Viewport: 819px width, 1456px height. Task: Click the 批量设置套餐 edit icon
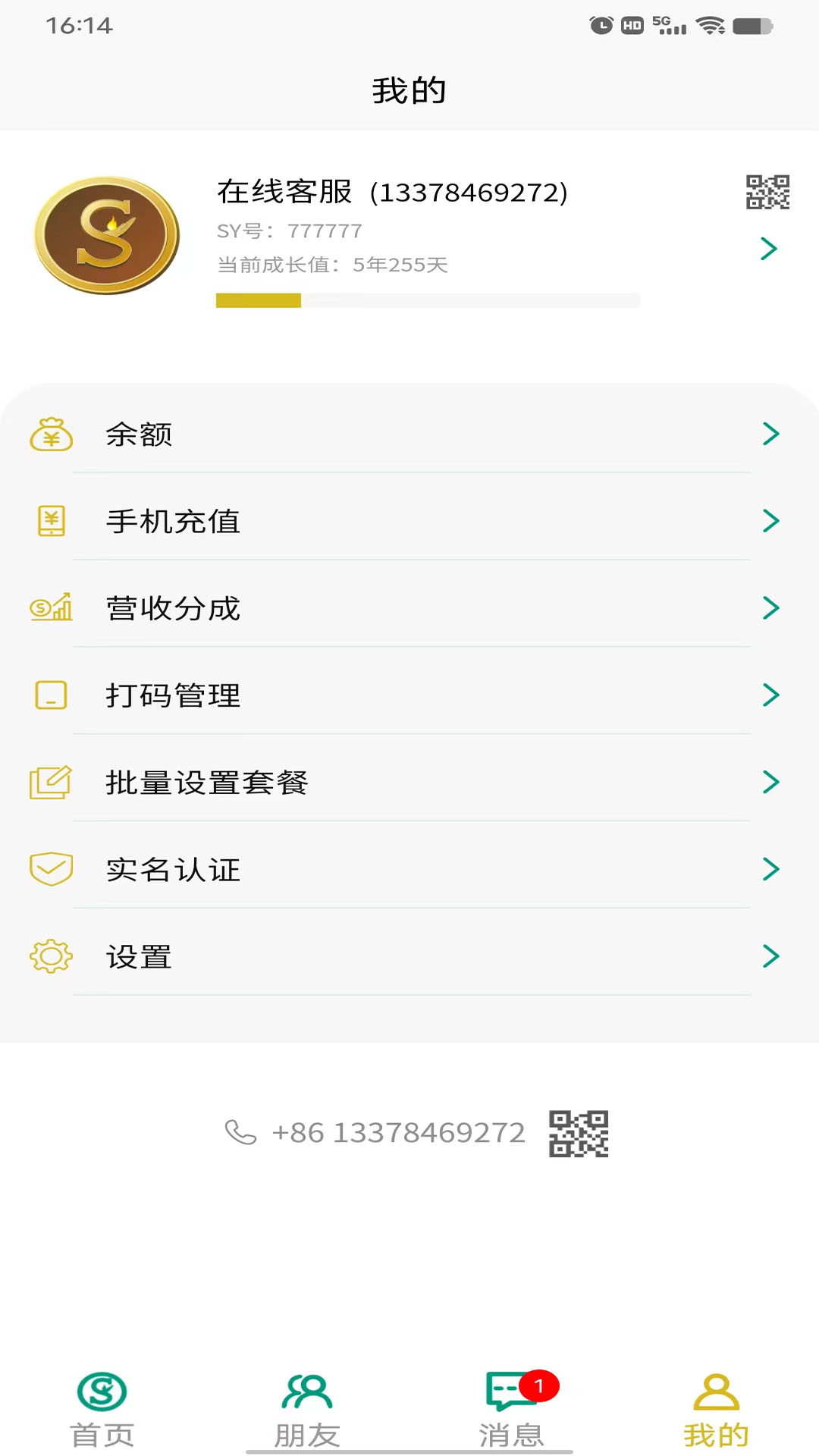[51, 782]
